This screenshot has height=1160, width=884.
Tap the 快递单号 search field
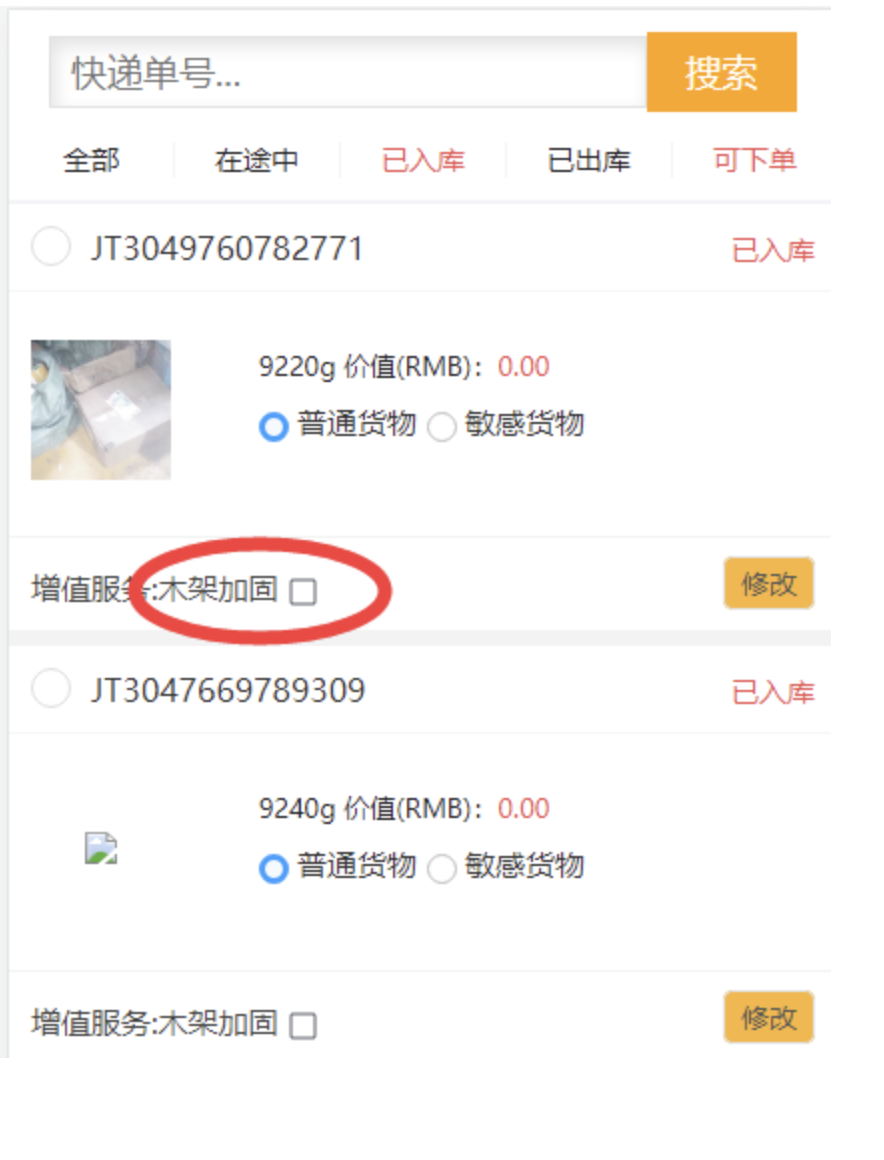point(348,73)
